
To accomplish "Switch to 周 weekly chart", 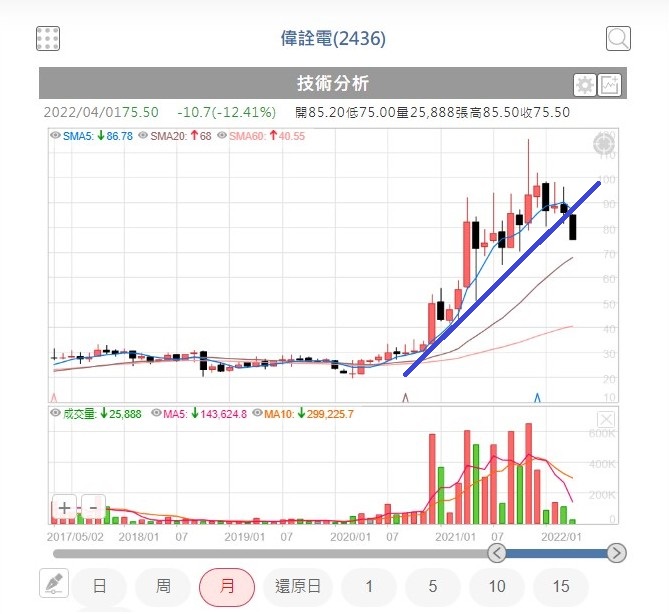I will [x=163, y=586].
